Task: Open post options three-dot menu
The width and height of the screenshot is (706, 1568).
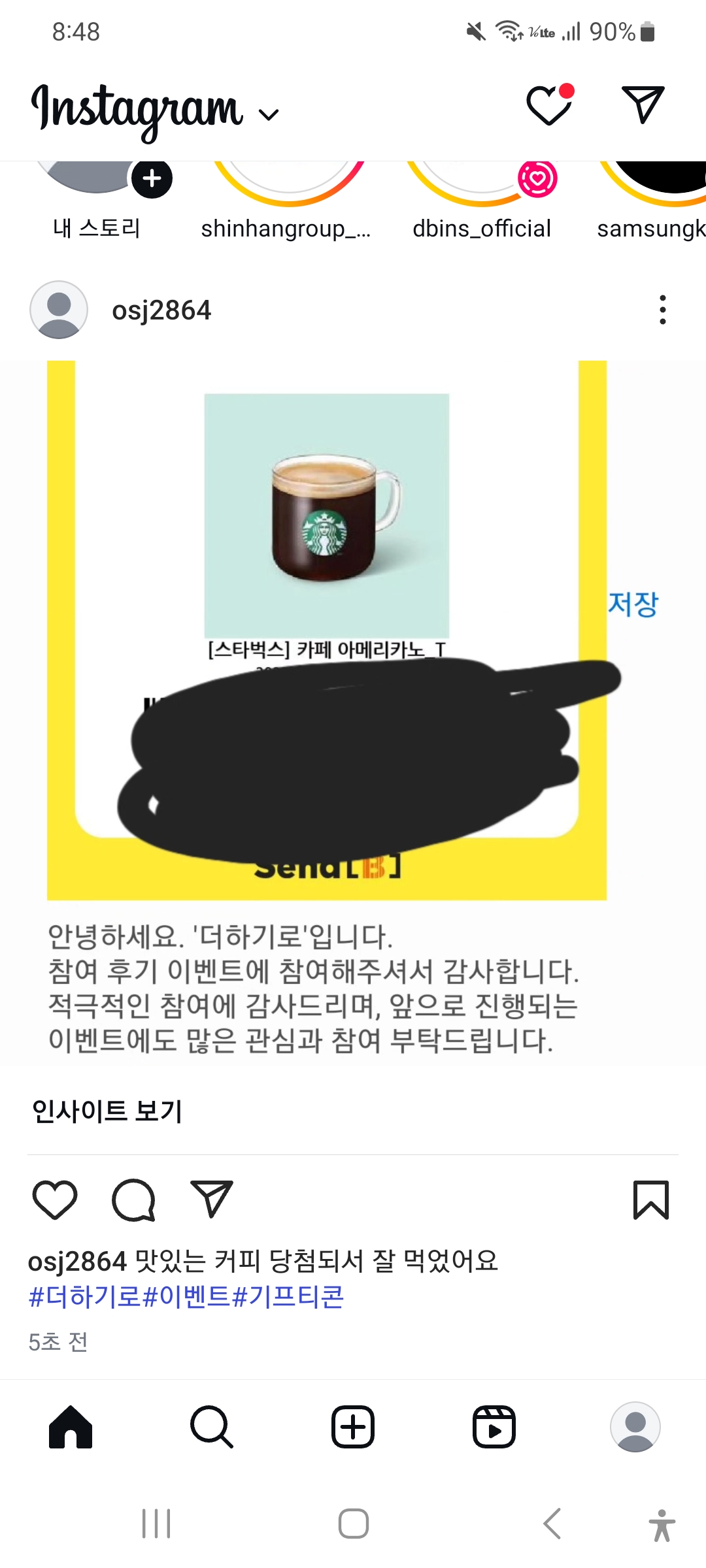Action: coord(662,310)
